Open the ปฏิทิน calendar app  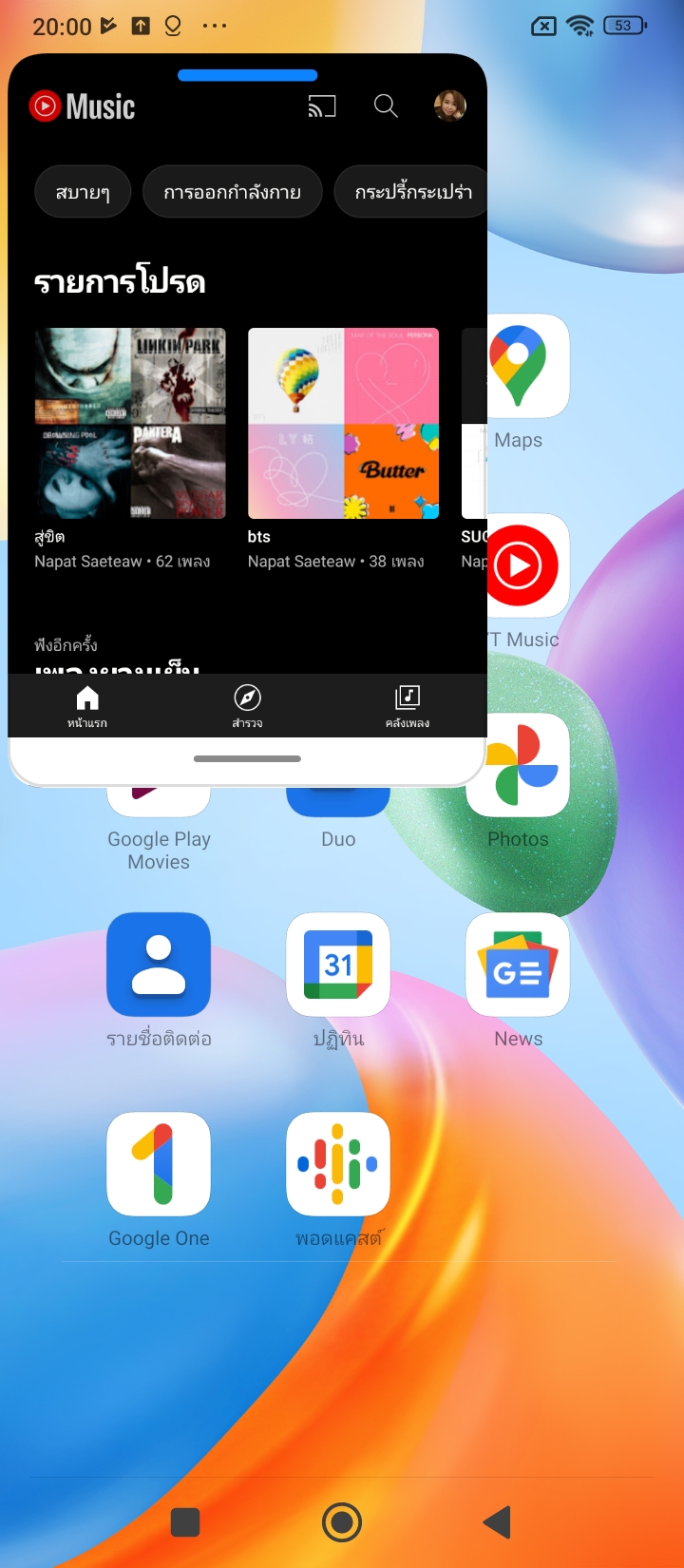pyautogui.click(x=338, y=965)
